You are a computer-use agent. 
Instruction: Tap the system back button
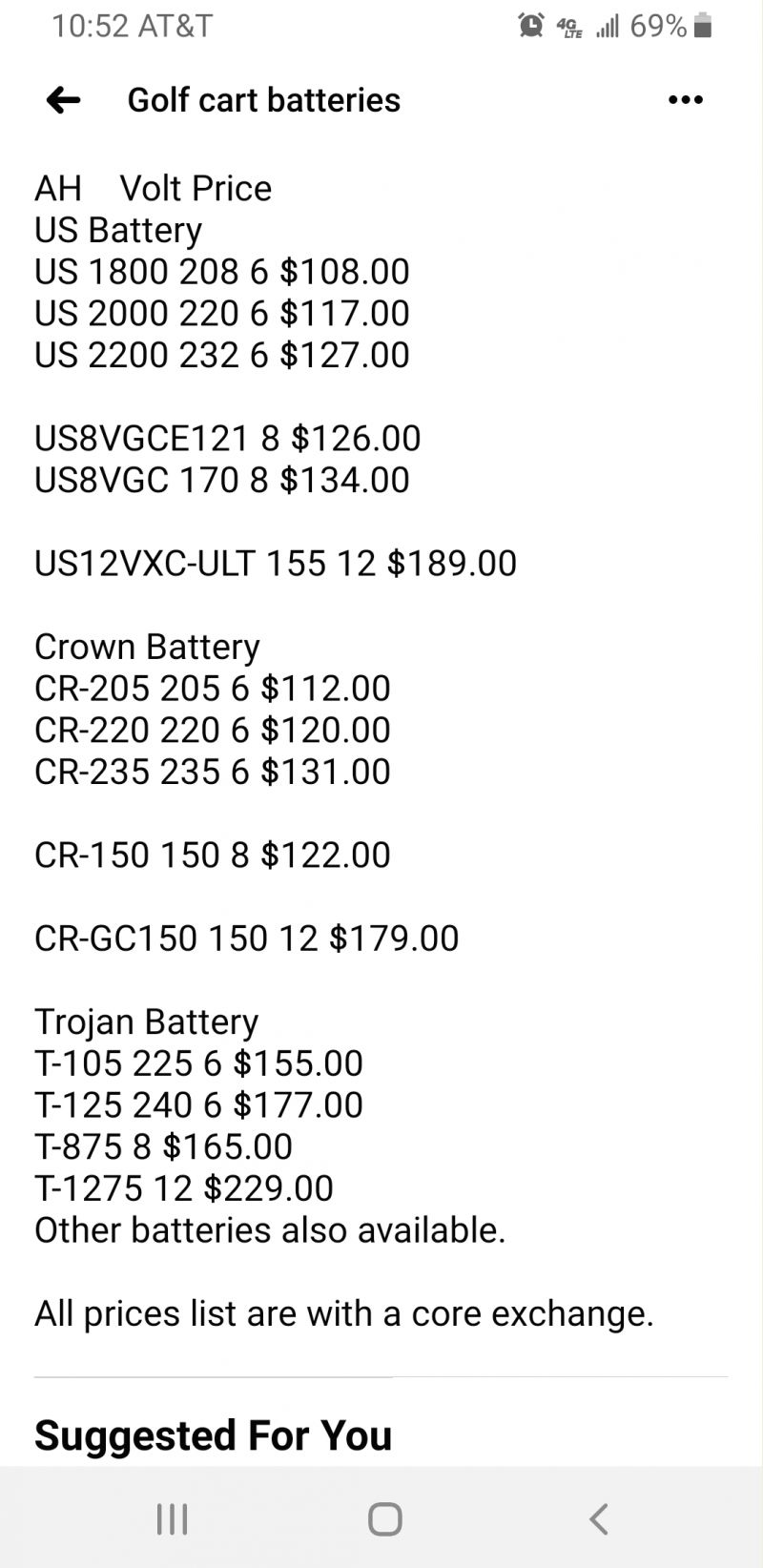[x=599, y=1518]
